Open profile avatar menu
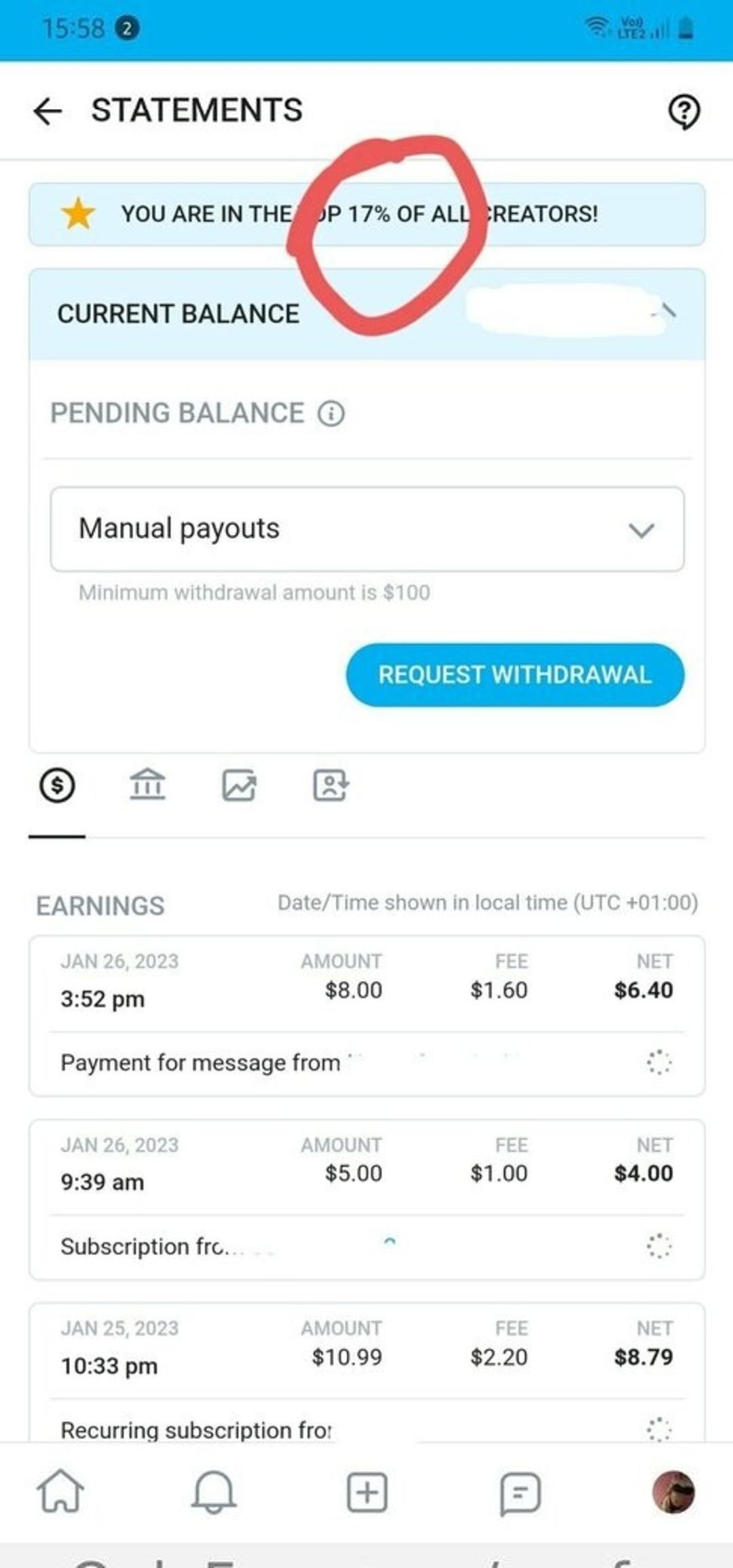Image resolution: width=733 pixels, height=1568 pixels. 673,1491
